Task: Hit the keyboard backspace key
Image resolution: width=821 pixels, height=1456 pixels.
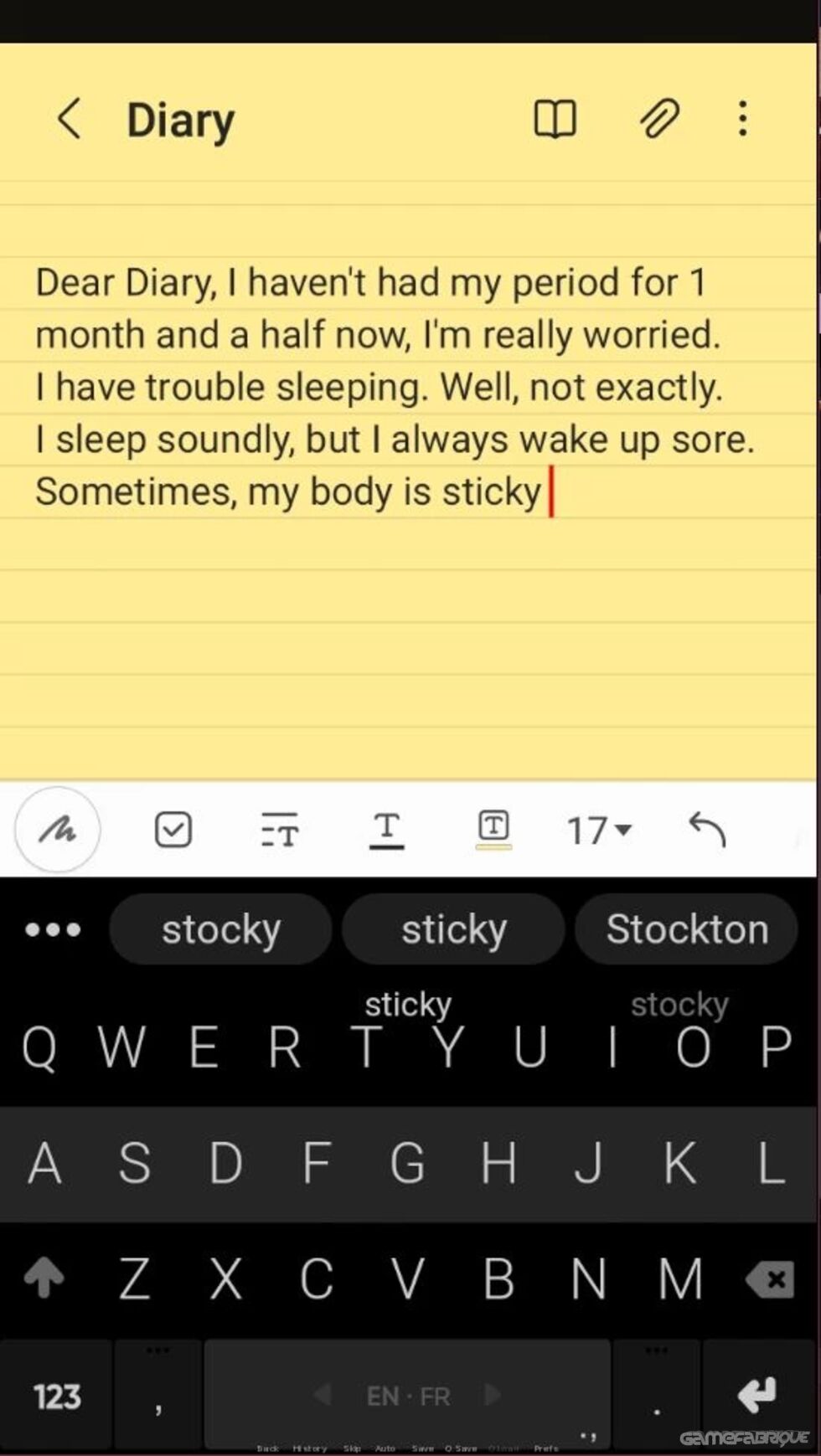Action: (x=769, y=1279)
